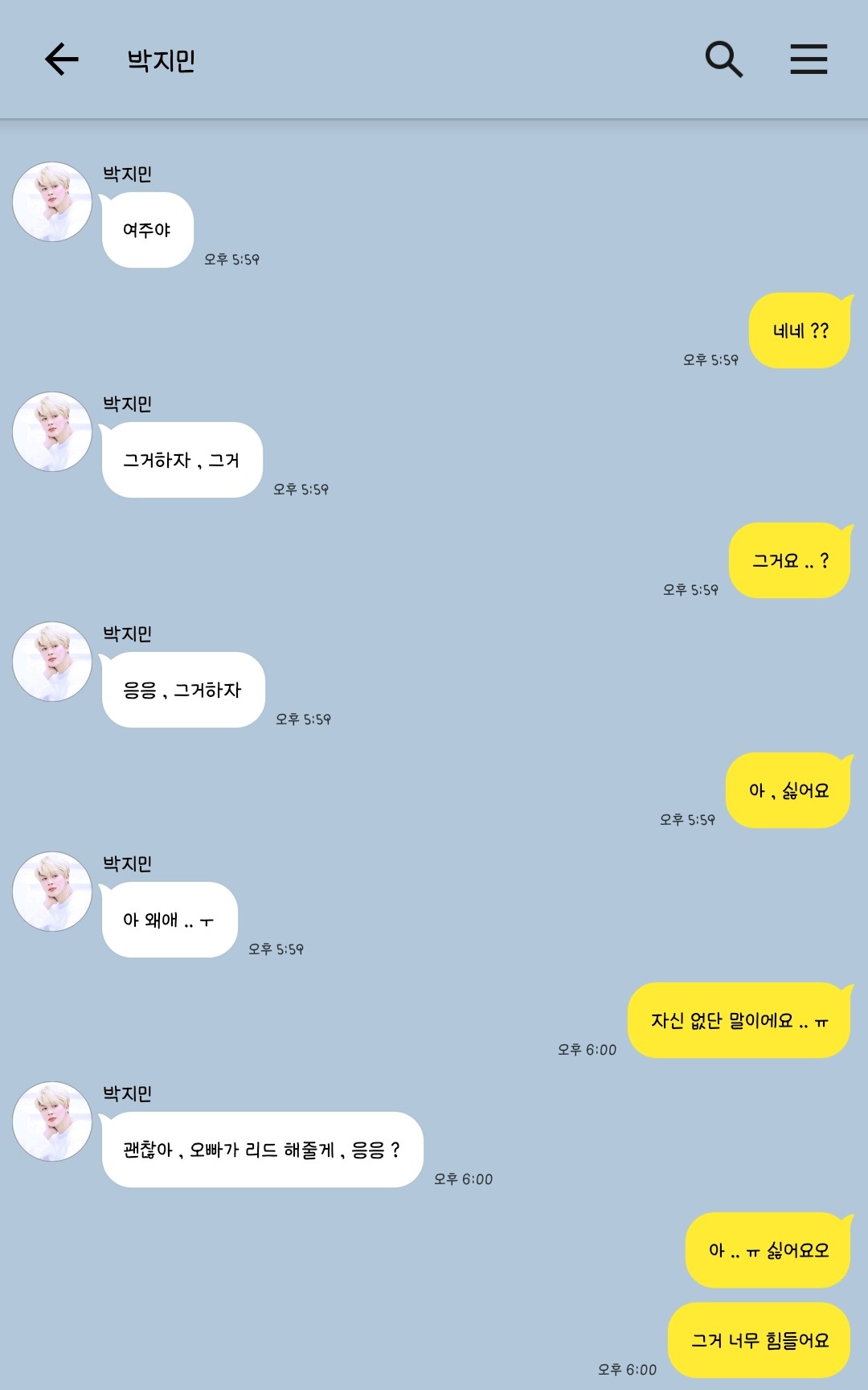Image resolution: width=868 pixels, height=1390 pixels.
Task: Tap 박지민's avatar next to the 괜찮아 message
Action: [x=52, y=1121]
